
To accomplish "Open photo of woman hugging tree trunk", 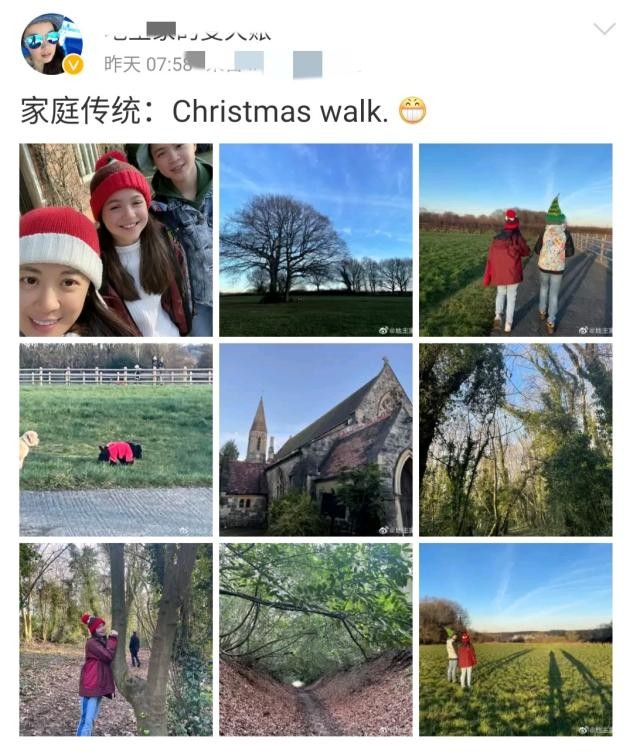I will point(116,640).
